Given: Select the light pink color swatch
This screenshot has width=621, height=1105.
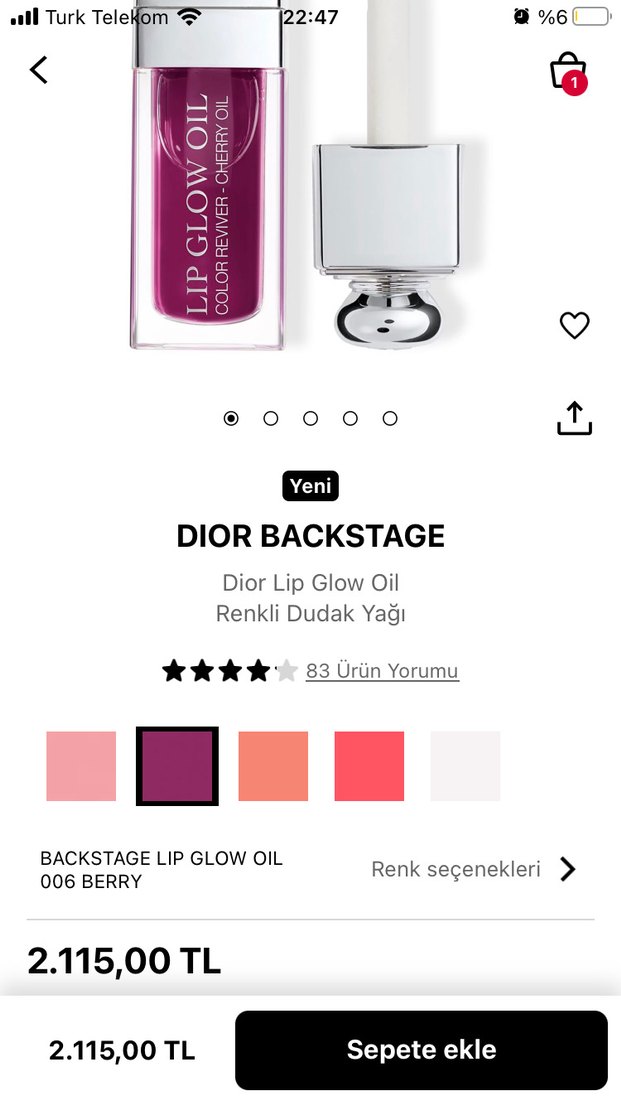Looking at the screenshot, I should tap(81, 766).
